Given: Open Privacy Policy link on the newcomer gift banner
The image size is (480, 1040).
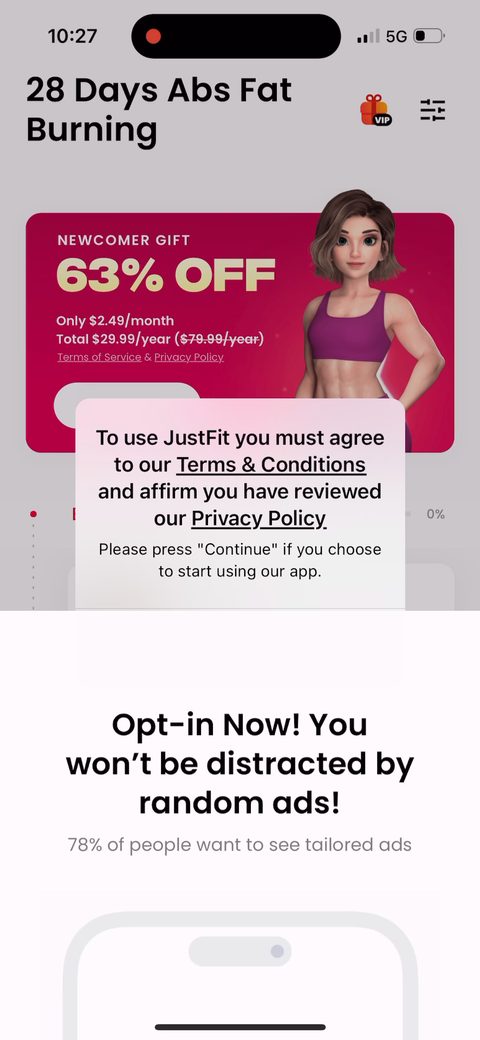Looking at the screenshot, I should point(189,357).
